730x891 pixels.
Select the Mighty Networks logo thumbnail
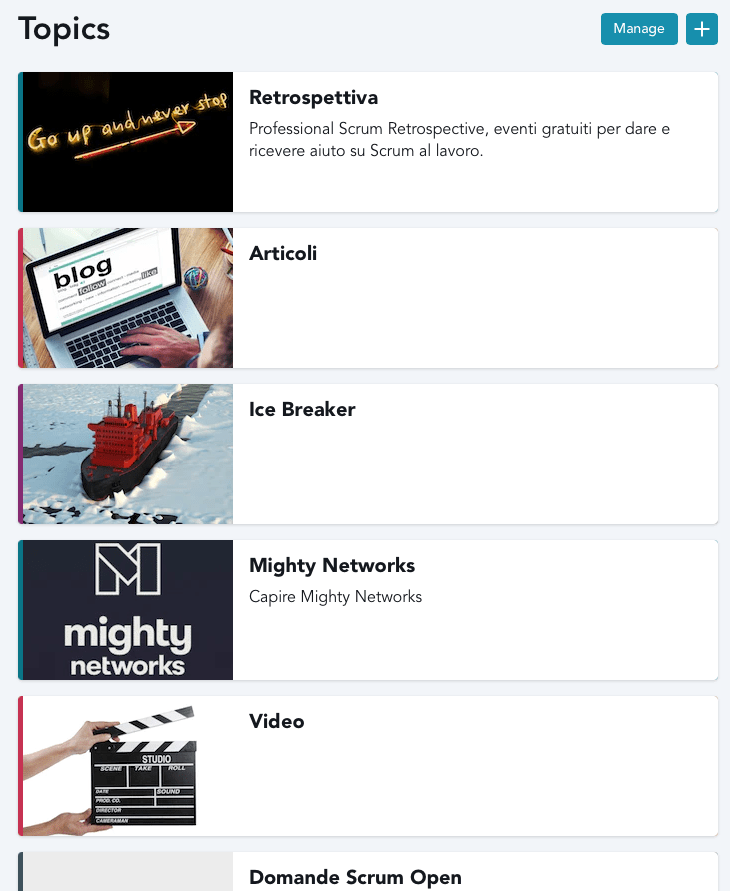[x=125, y=610]
